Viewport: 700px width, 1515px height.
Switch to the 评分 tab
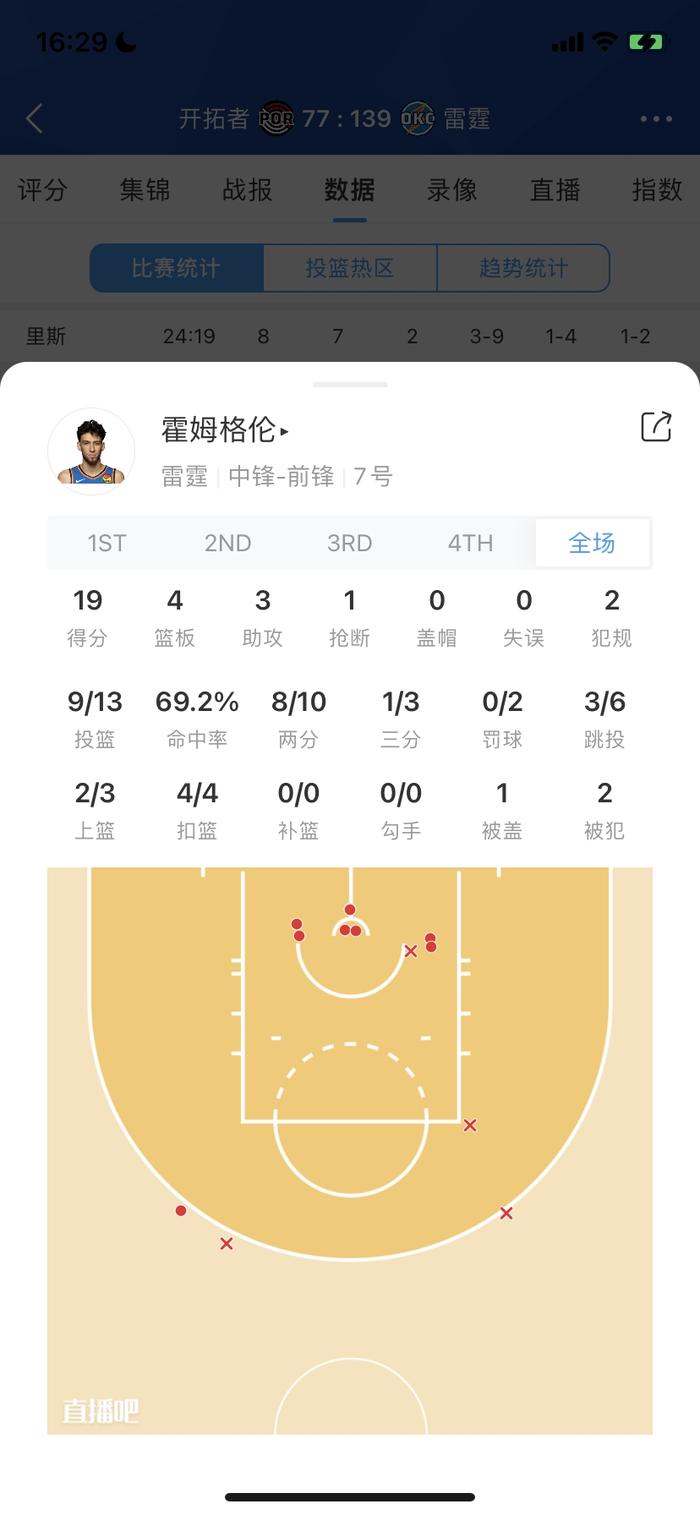coord(43,189)
